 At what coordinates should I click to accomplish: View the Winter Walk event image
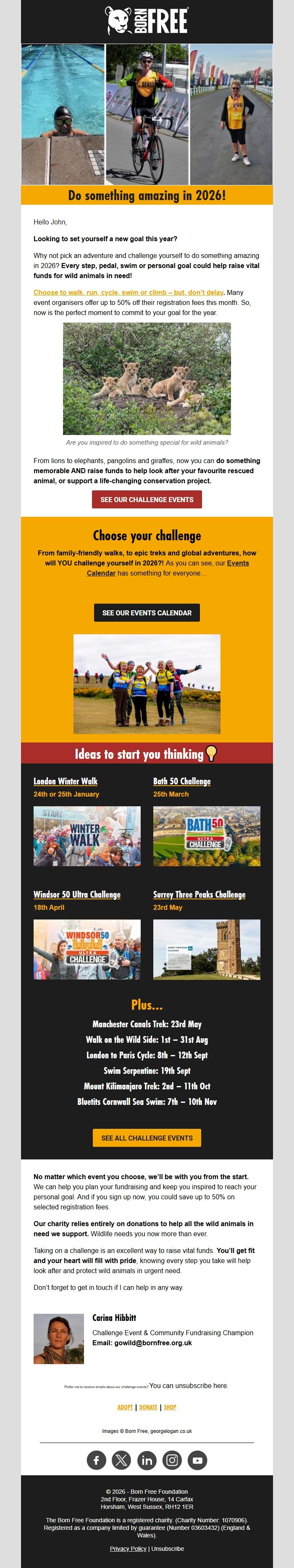(x=87, y=836)
